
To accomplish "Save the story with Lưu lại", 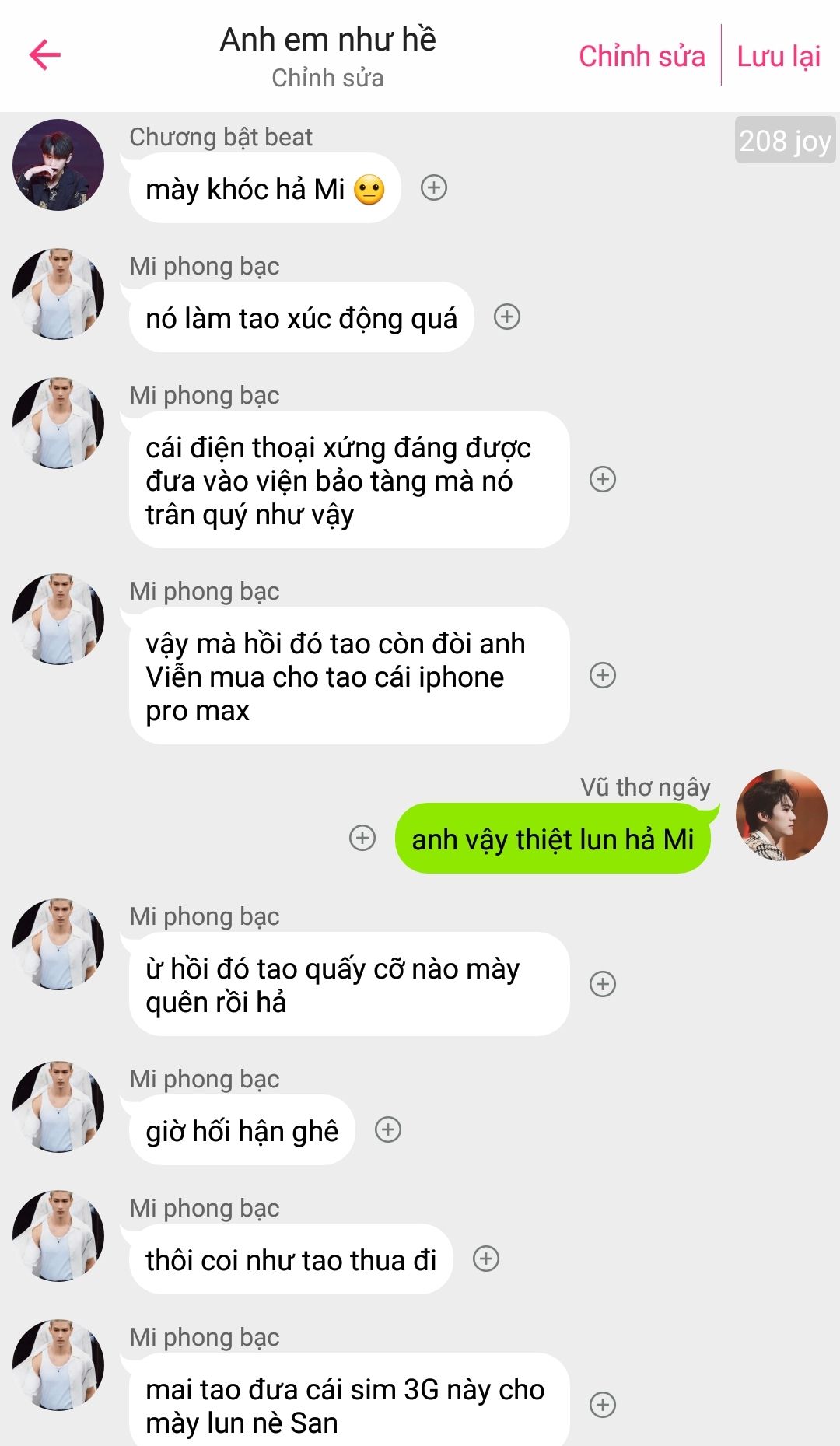I will pos(779,56).
